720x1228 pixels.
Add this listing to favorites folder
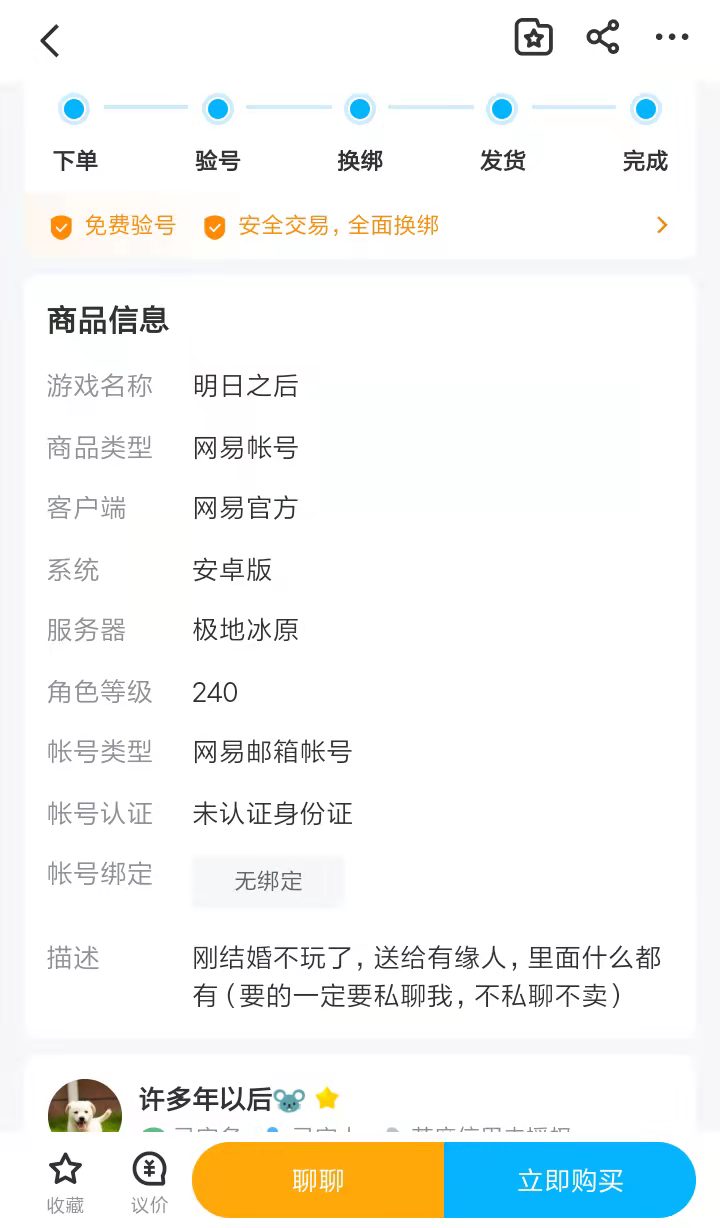(533, 38)
